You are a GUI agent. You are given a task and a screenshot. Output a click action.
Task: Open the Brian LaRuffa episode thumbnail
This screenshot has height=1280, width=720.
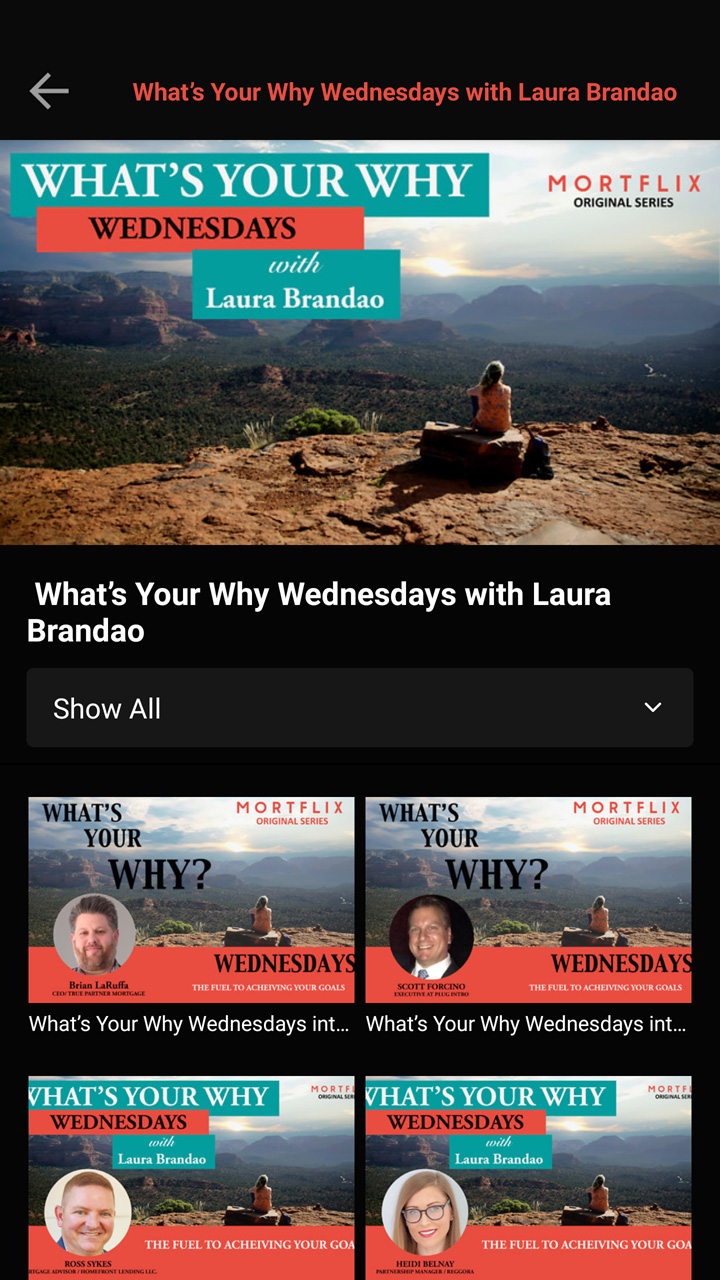191,900
